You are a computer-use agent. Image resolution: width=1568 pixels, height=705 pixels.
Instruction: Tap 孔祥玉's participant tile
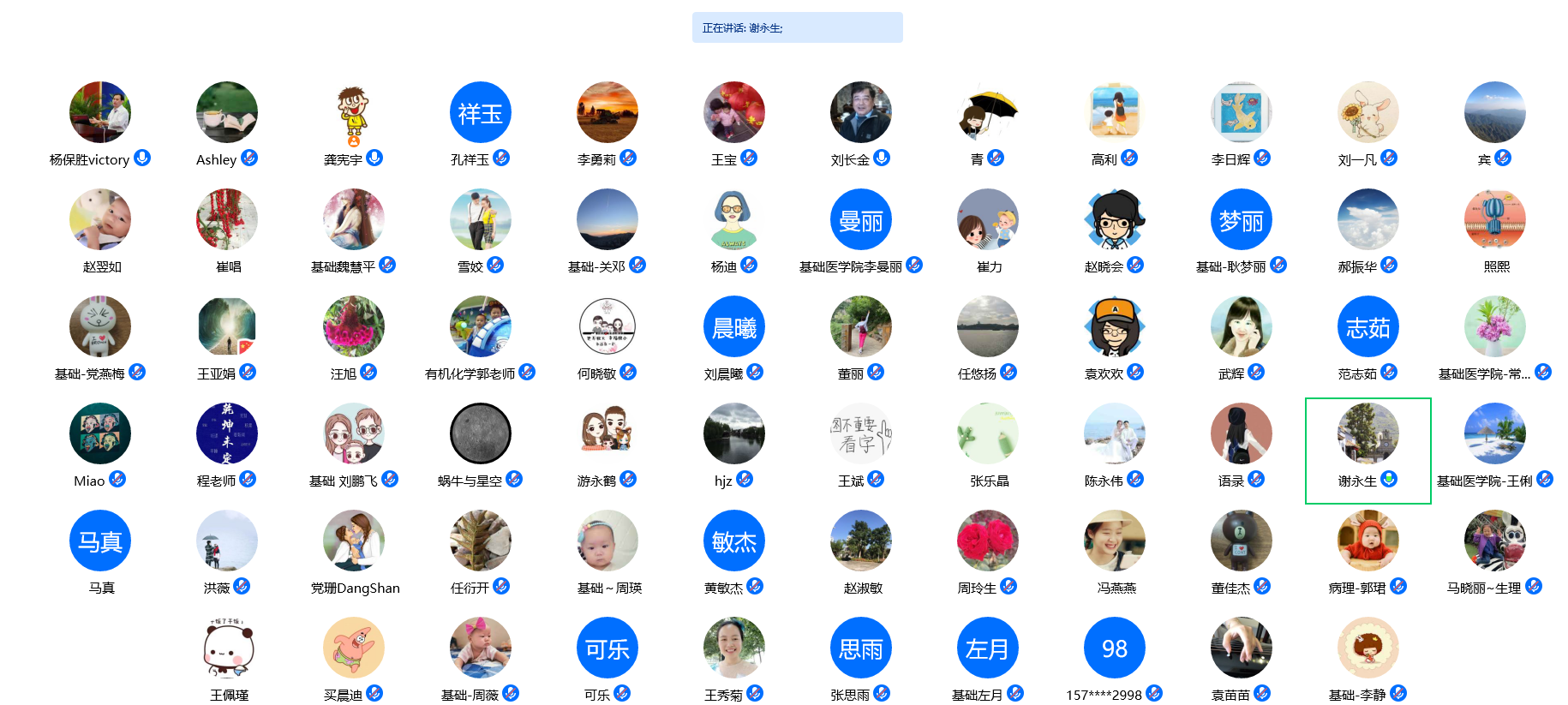click(481, 112)
